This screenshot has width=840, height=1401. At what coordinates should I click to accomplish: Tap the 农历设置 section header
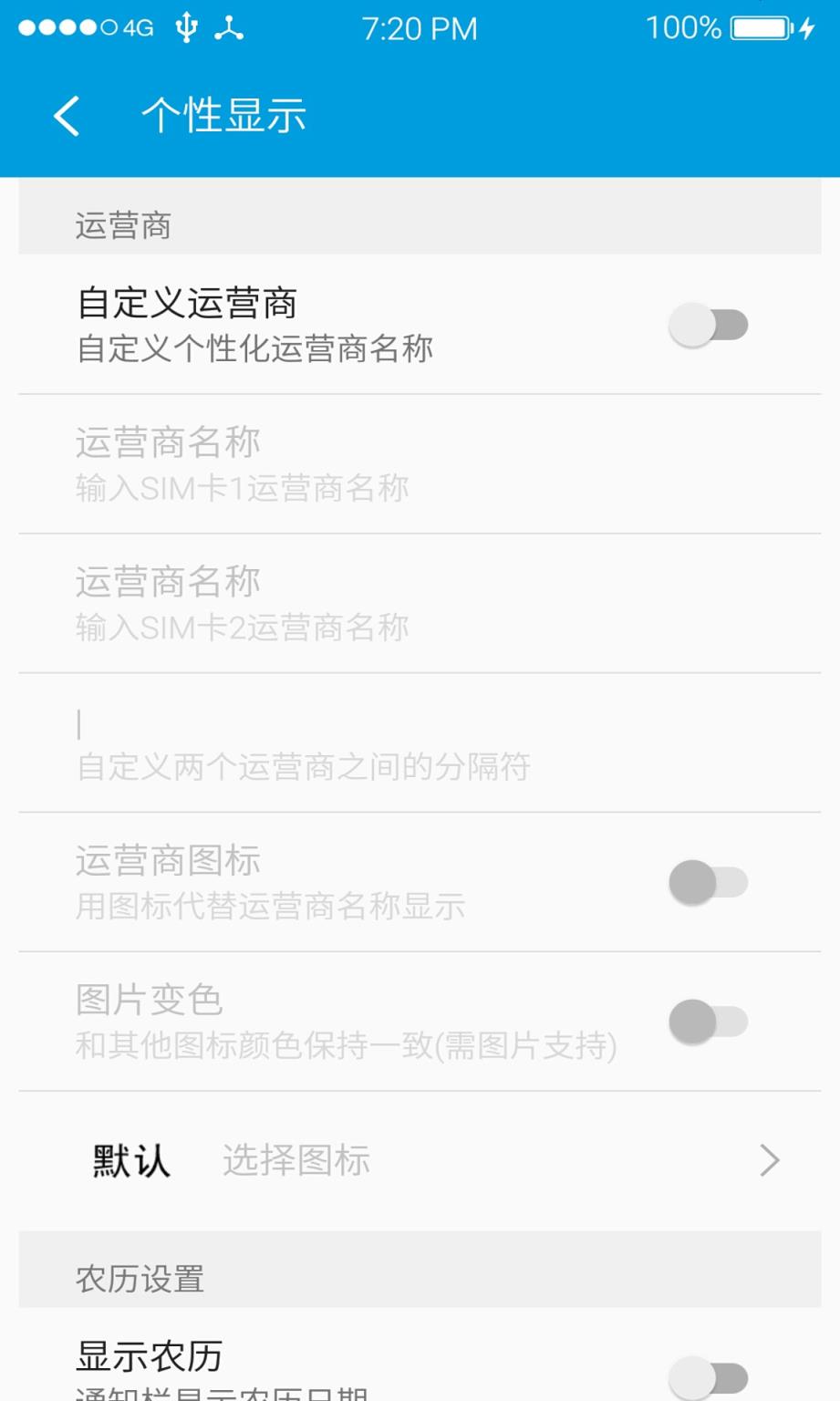point(138,1279)
